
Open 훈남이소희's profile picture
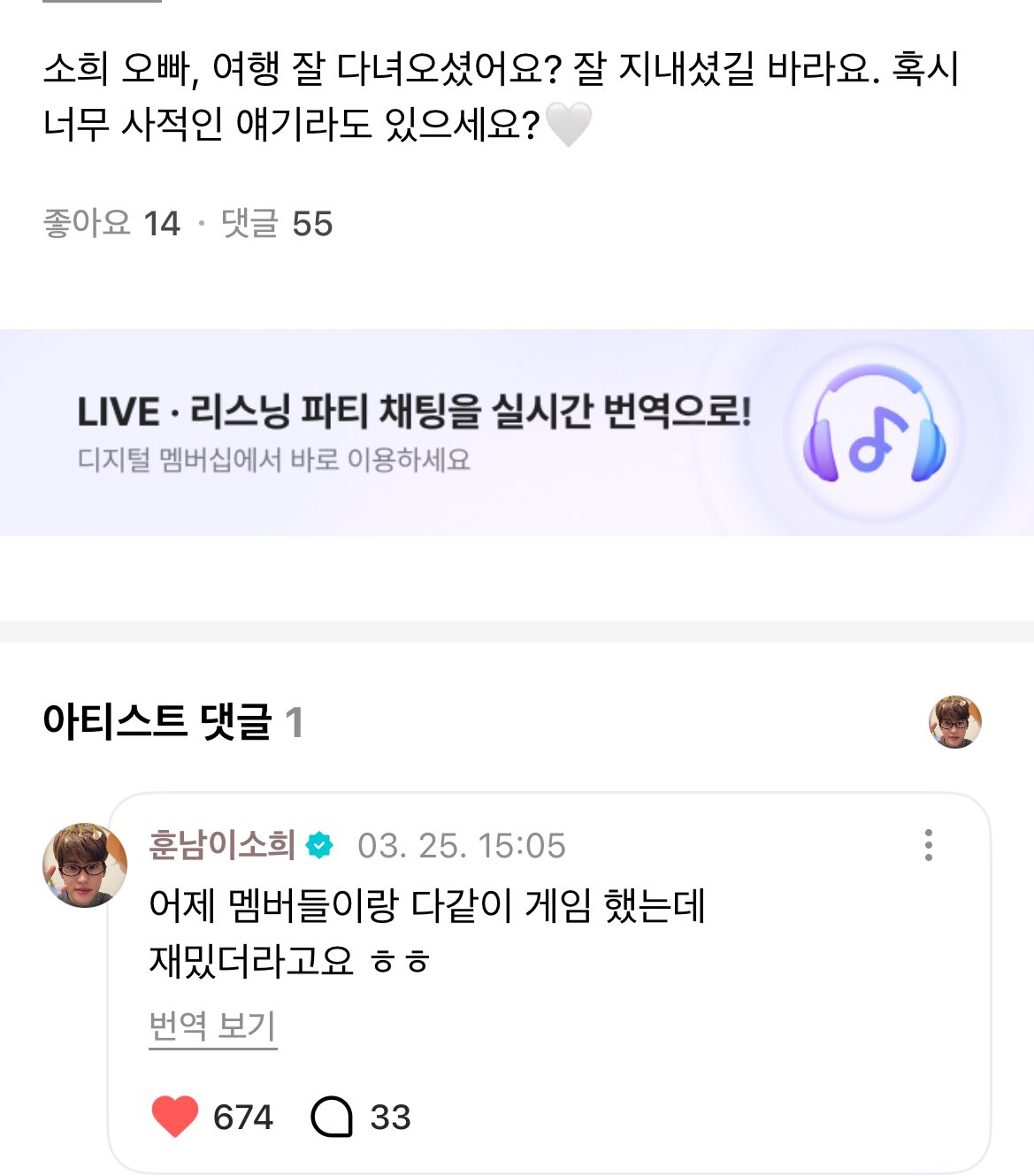pos(84,865)
